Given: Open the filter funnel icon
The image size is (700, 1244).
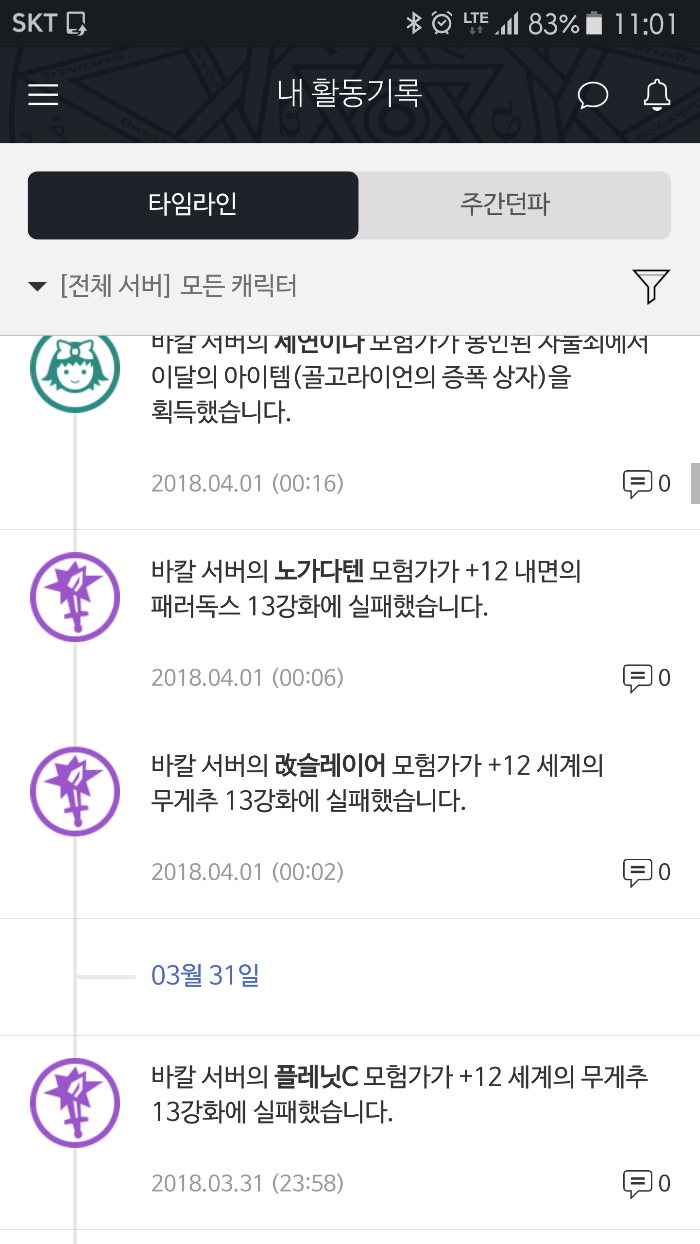Looking at the screenshot, I should click(x=651, y=286).
